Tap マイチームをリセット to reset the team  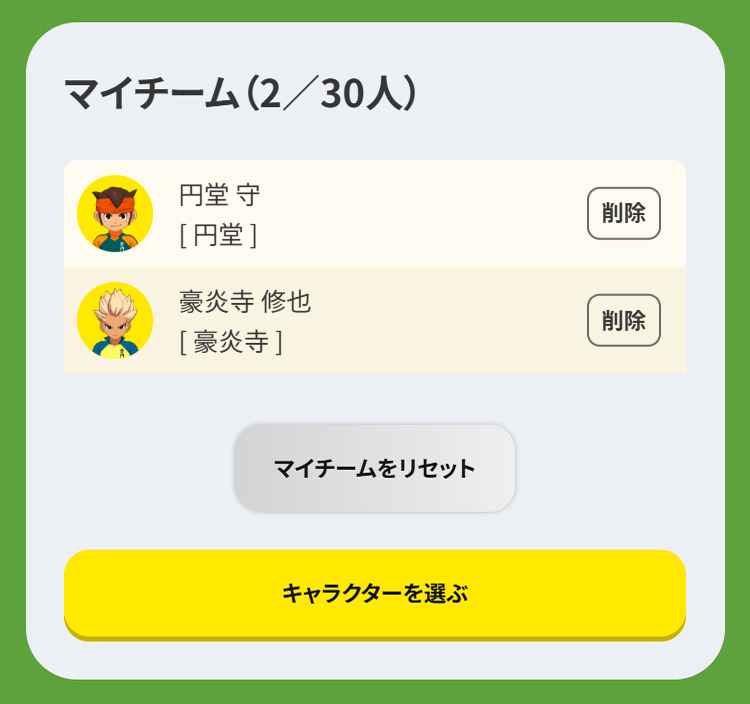pyautogui.click(x=374, y=468)
